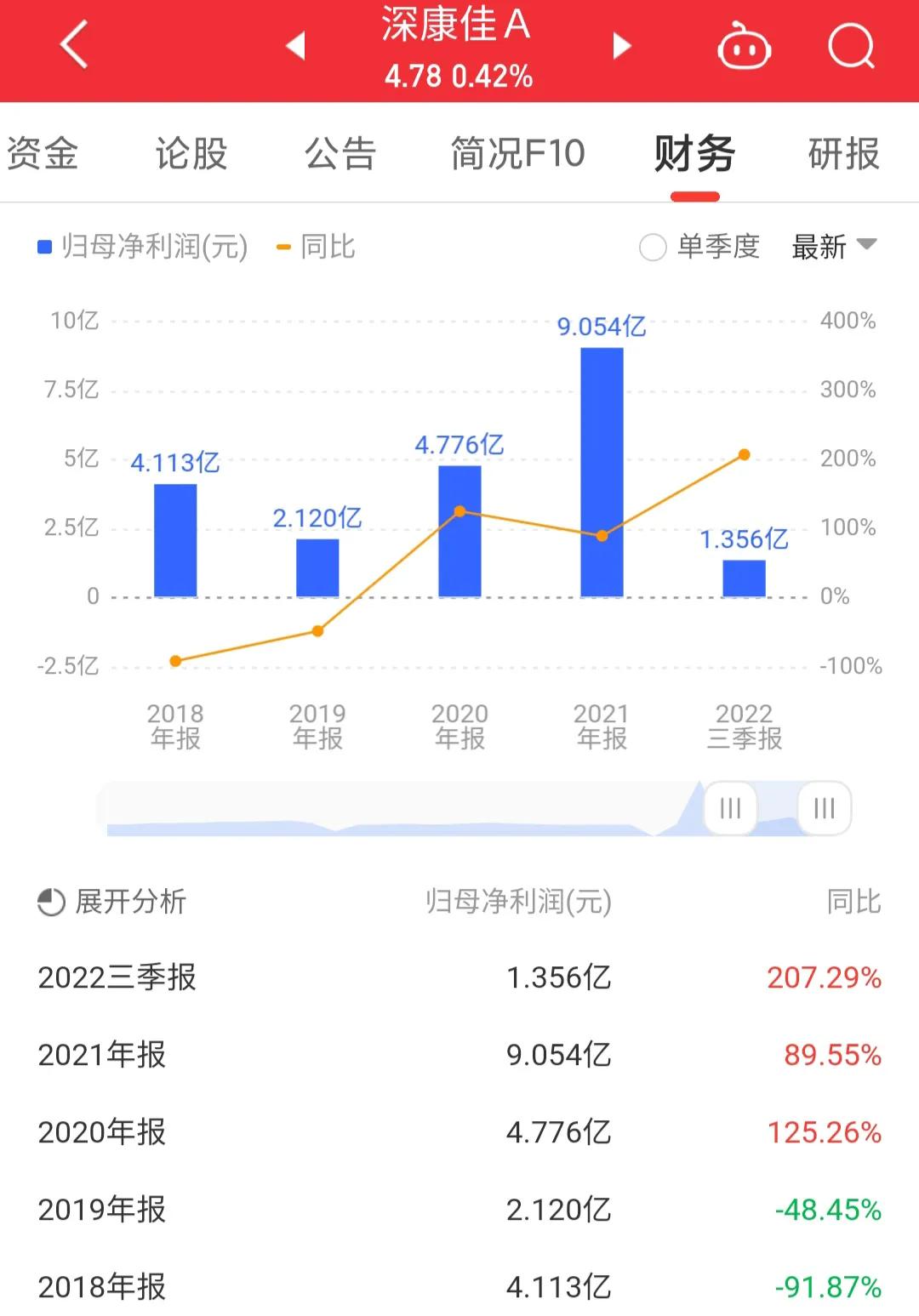Open the search icon

tap(850, 47)
